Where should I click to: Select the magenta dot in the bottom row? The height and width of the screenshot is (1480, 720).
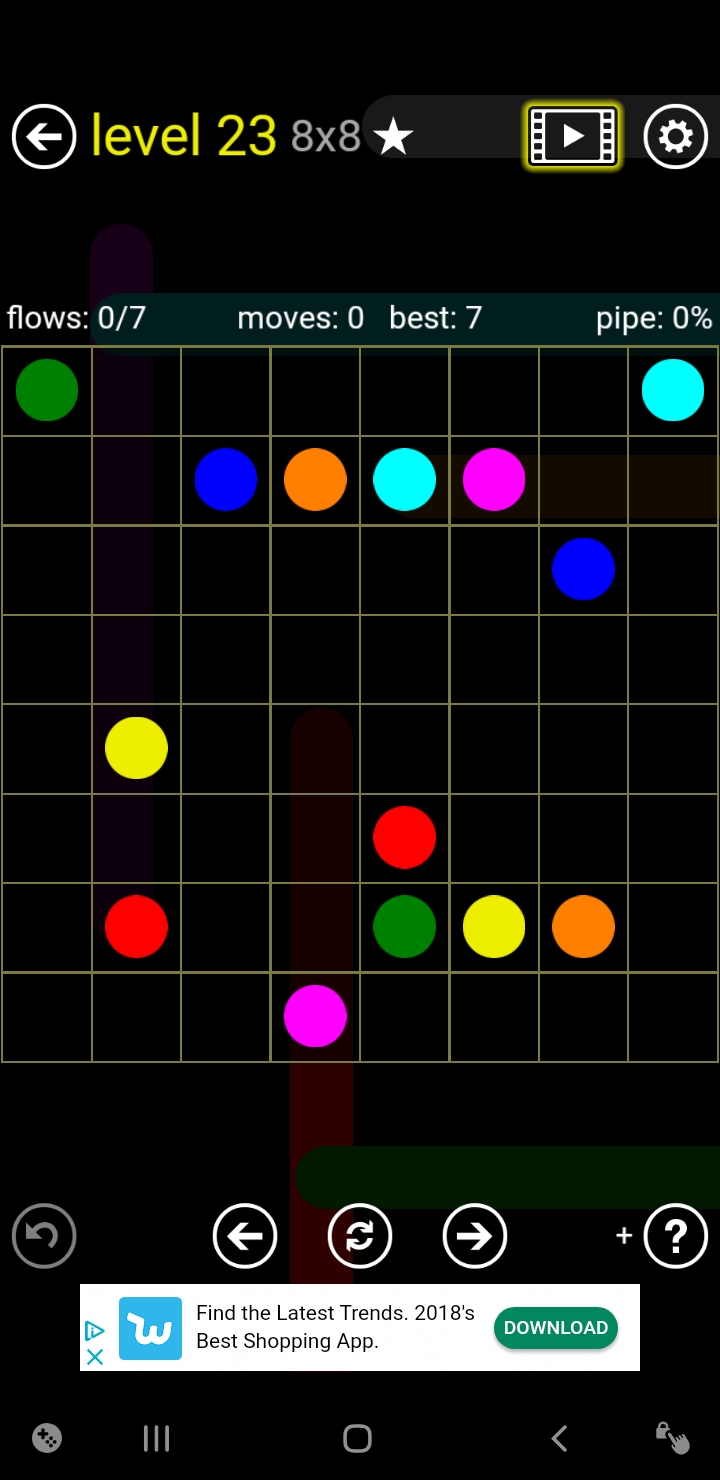coord(315,1016)
